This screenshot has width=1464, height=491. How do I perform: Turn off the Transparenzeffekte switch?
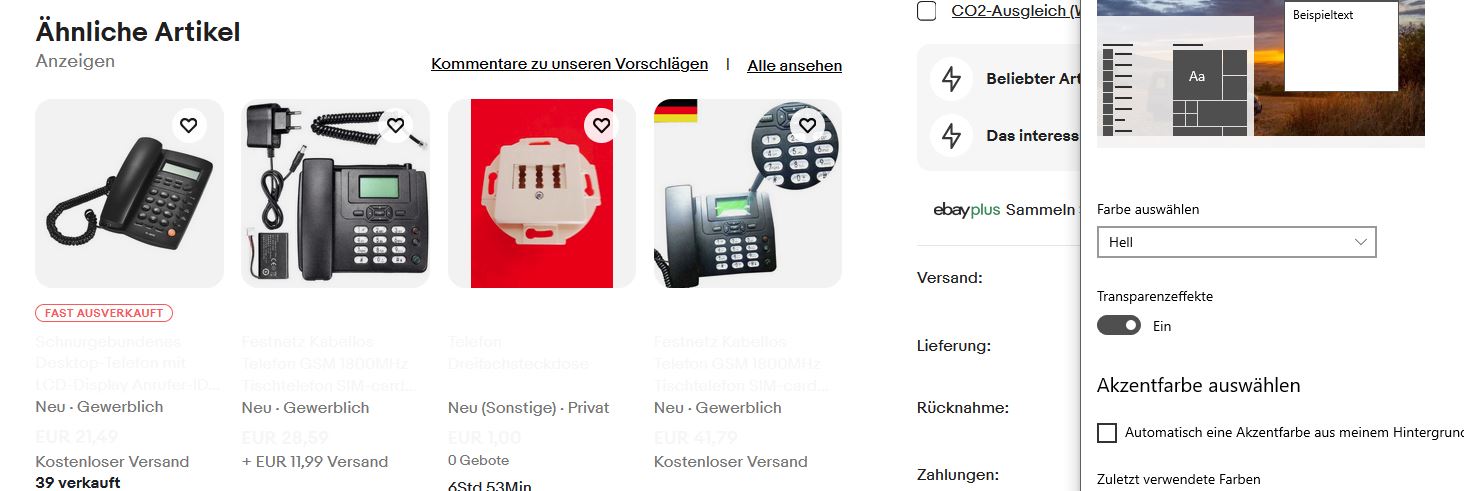[1119, 325]
